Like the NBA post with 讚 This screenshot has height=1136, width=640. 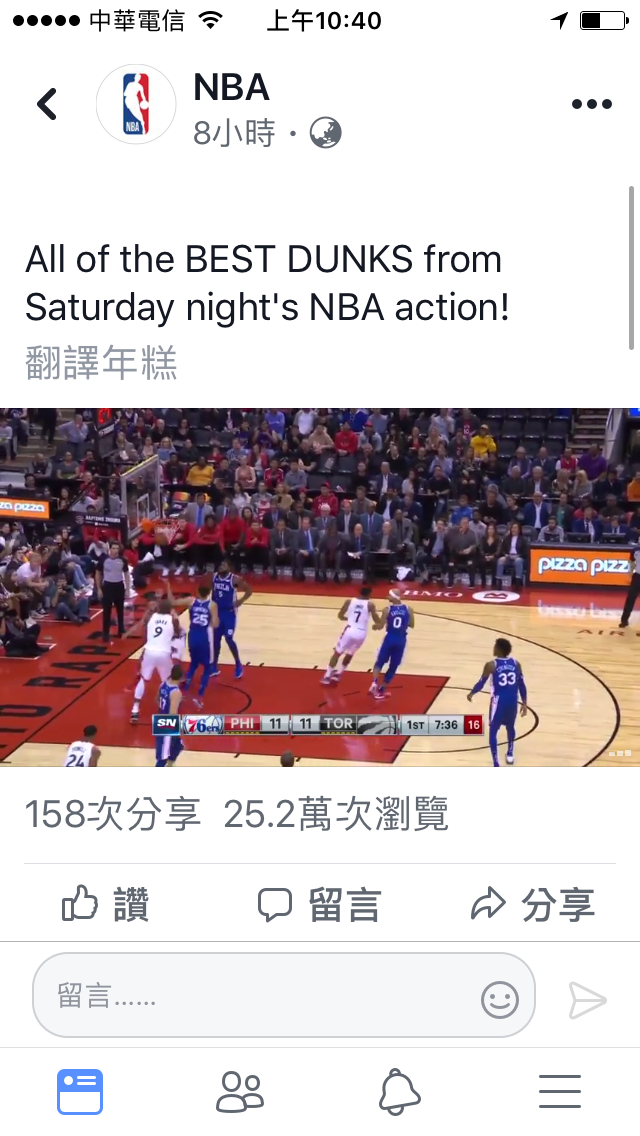point(105,906)
